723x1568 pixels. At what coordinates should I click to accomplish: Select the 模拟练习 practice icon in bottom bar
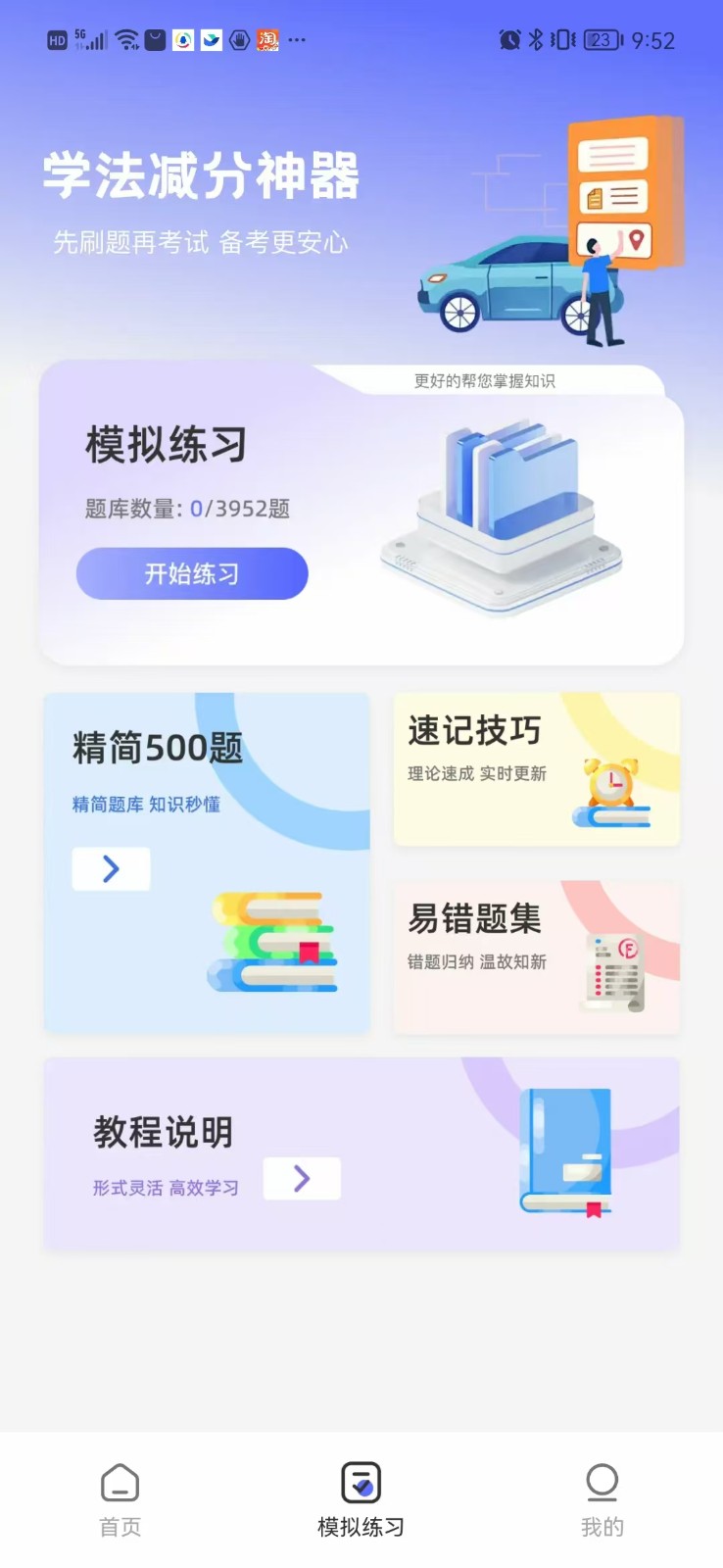point(361,1483)
